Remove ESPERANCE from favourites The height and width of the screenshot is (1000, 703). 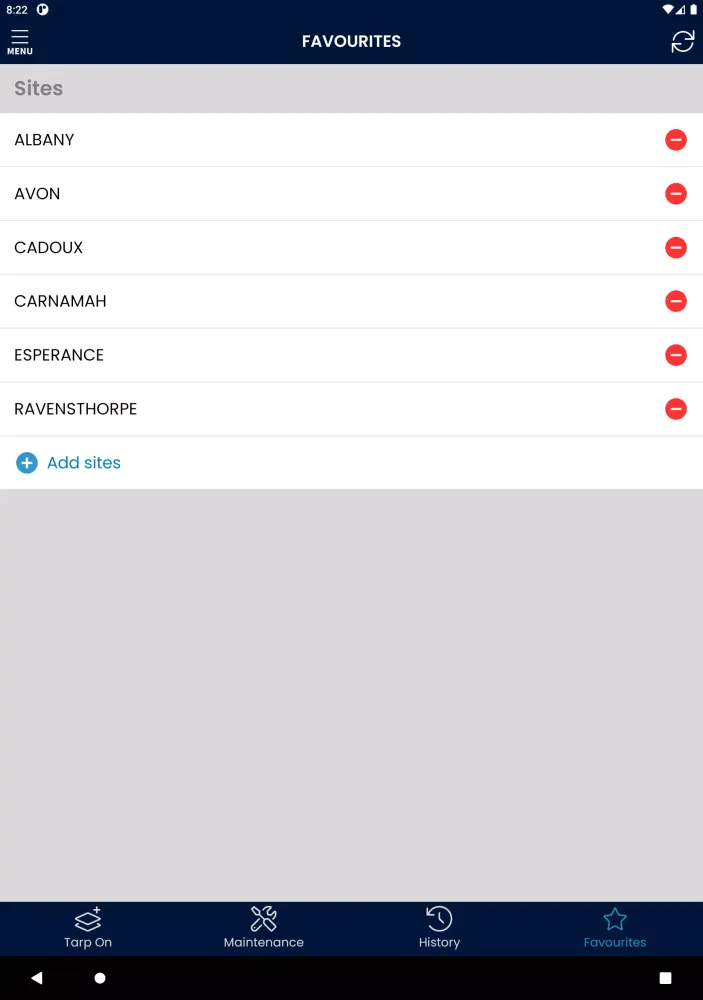pyautogui.click(x=676, y=355)
